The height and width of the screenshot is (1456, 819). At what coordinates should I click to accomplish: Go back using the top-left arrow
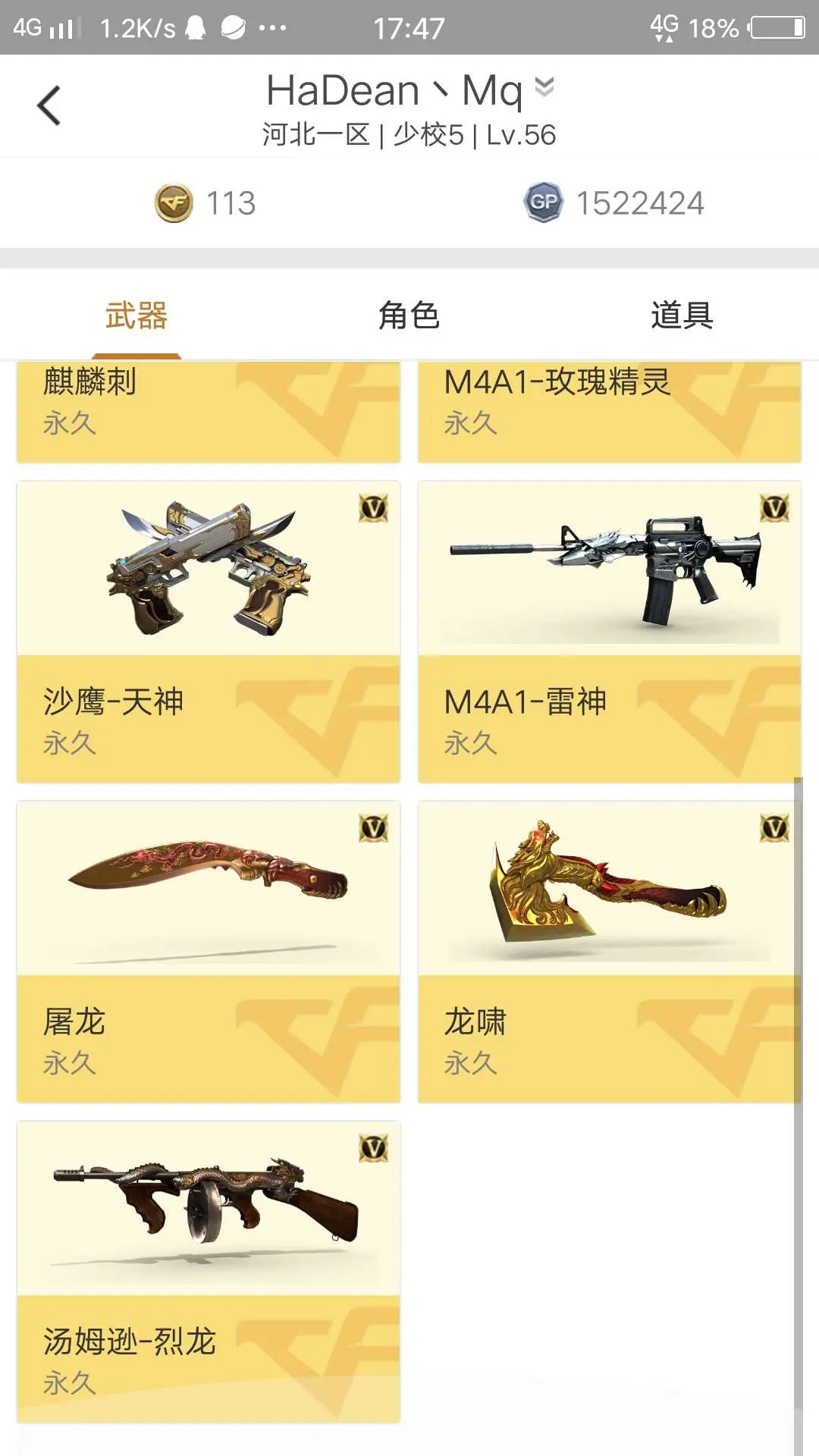pos(49,105)
